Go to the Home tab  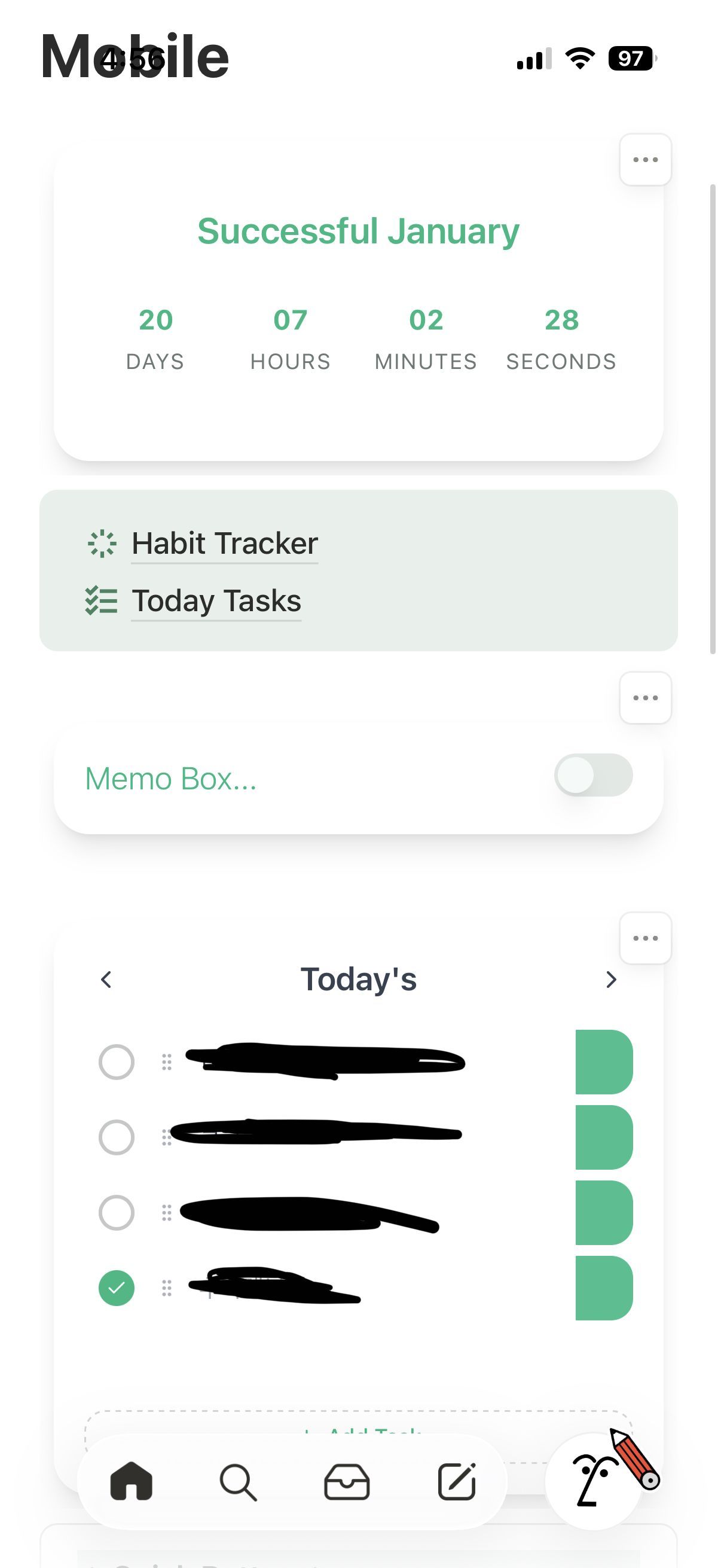132,1481
